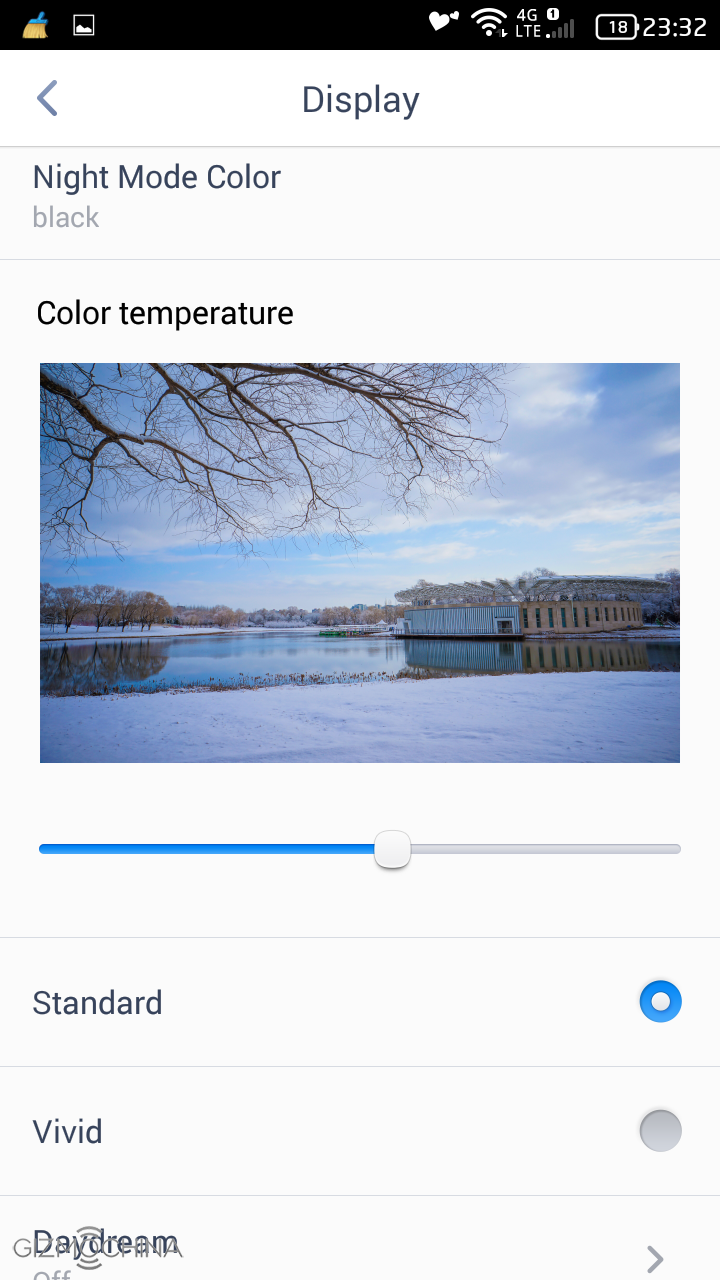720x1280 pixels.
Task: Select the Vivid display mode
Action: tap(660, 1131)
